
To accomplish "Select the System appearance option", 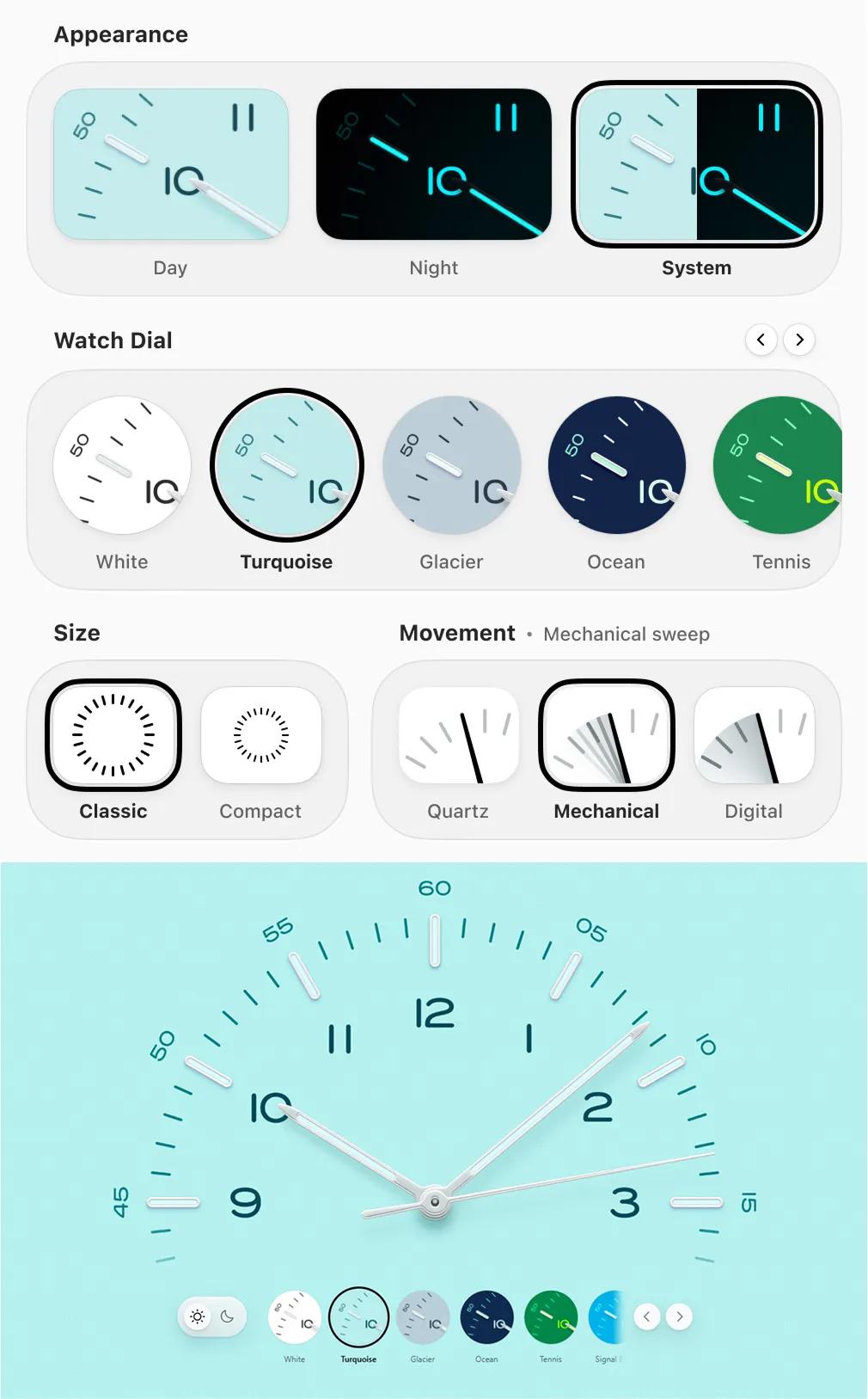I will pyautogui.click(x=696, y=164).
